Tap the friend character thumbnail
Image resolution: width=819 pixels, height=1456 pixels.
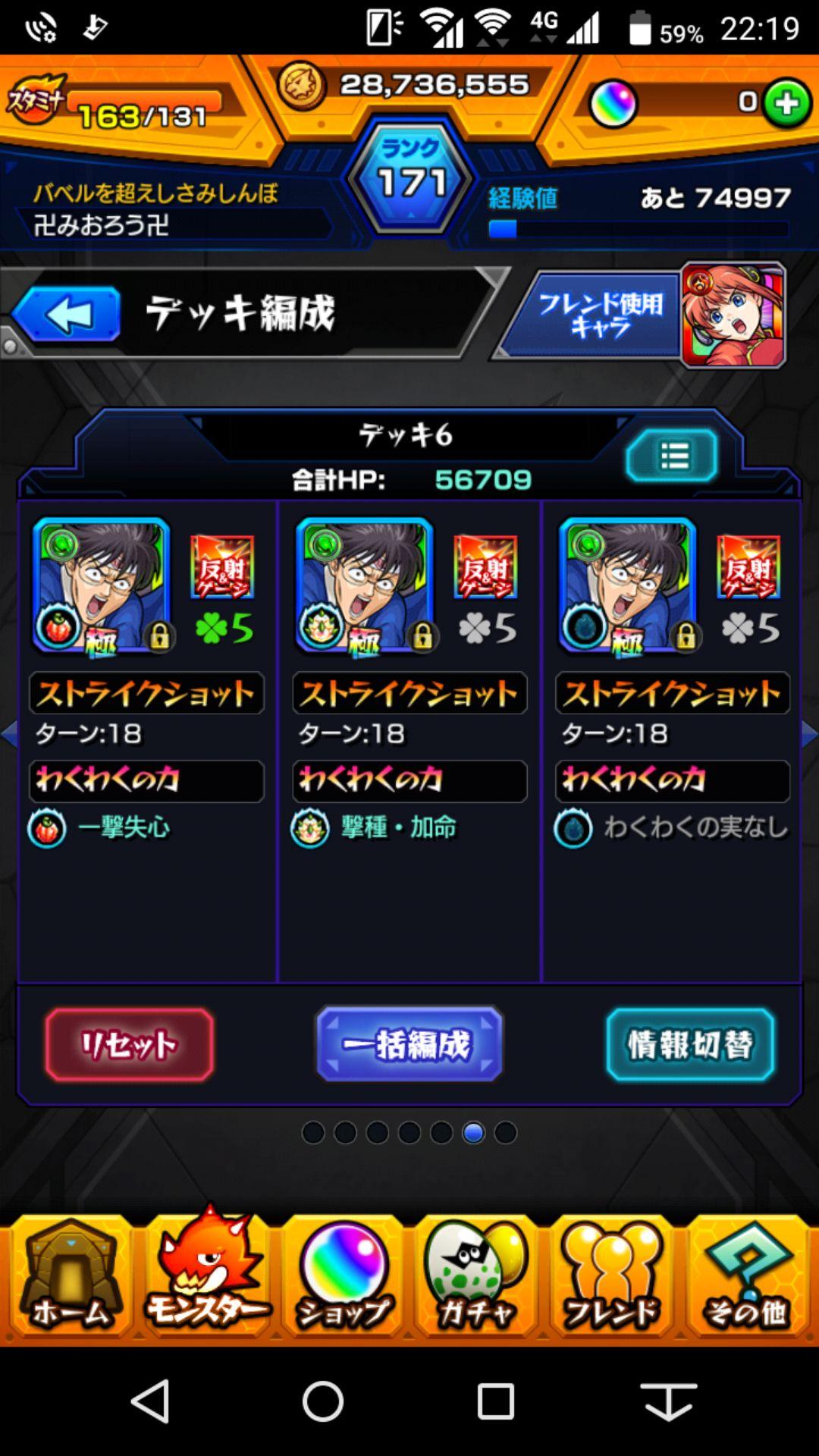tap(733, 313)
